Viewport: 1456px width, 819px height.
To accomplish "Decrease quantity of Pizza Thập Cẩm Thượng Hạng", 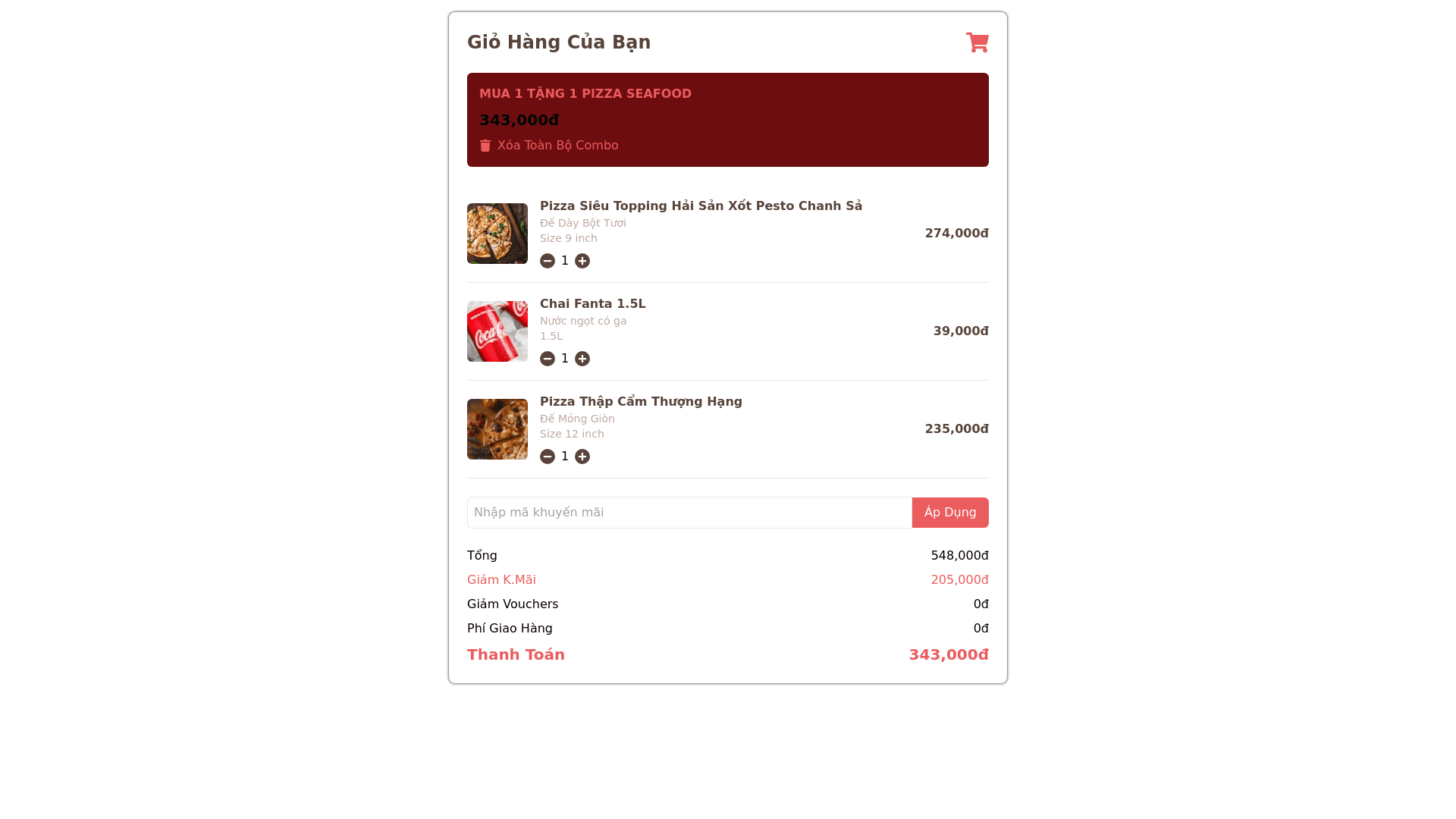I will (x=548, y=457).
